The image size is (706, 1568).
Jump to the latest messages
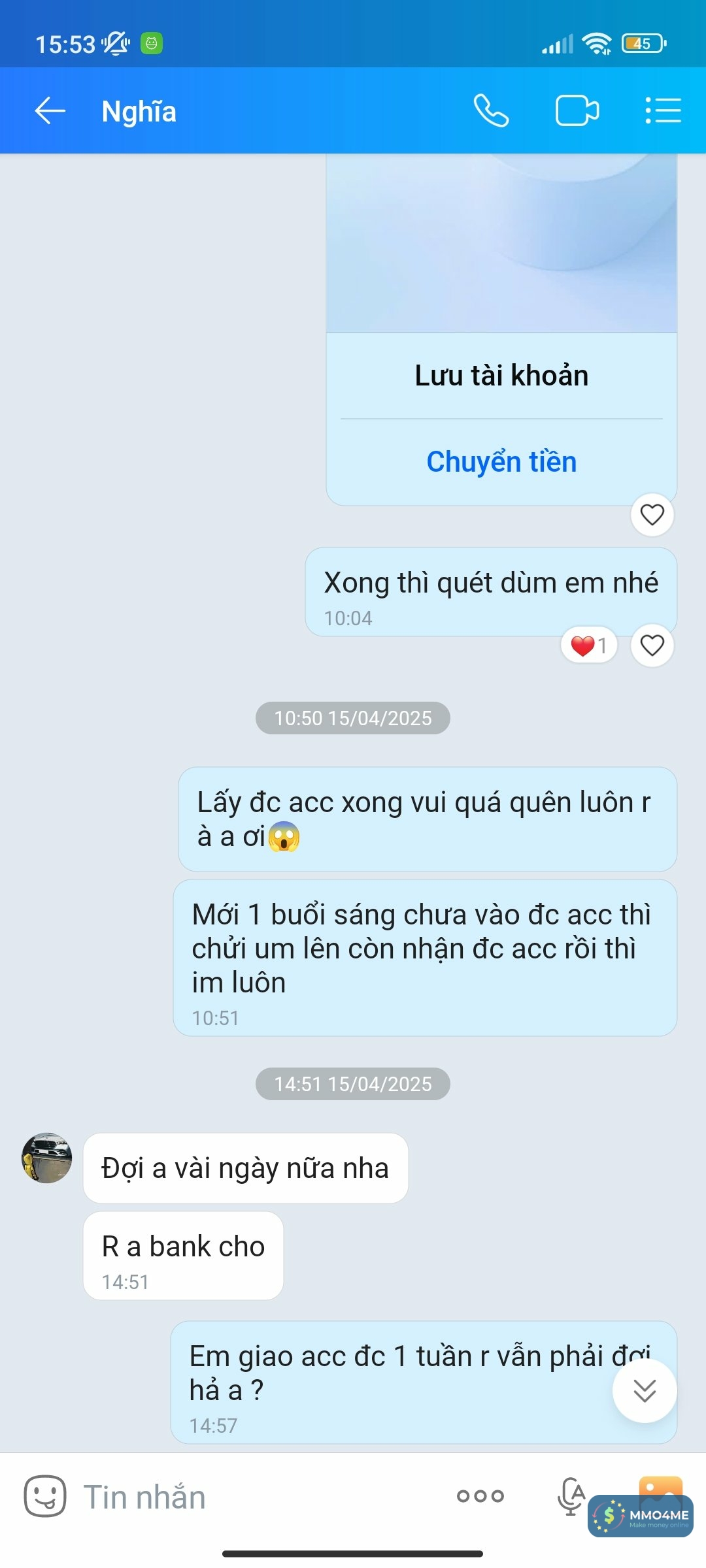pyautogui.click(x=645, y=1390)
